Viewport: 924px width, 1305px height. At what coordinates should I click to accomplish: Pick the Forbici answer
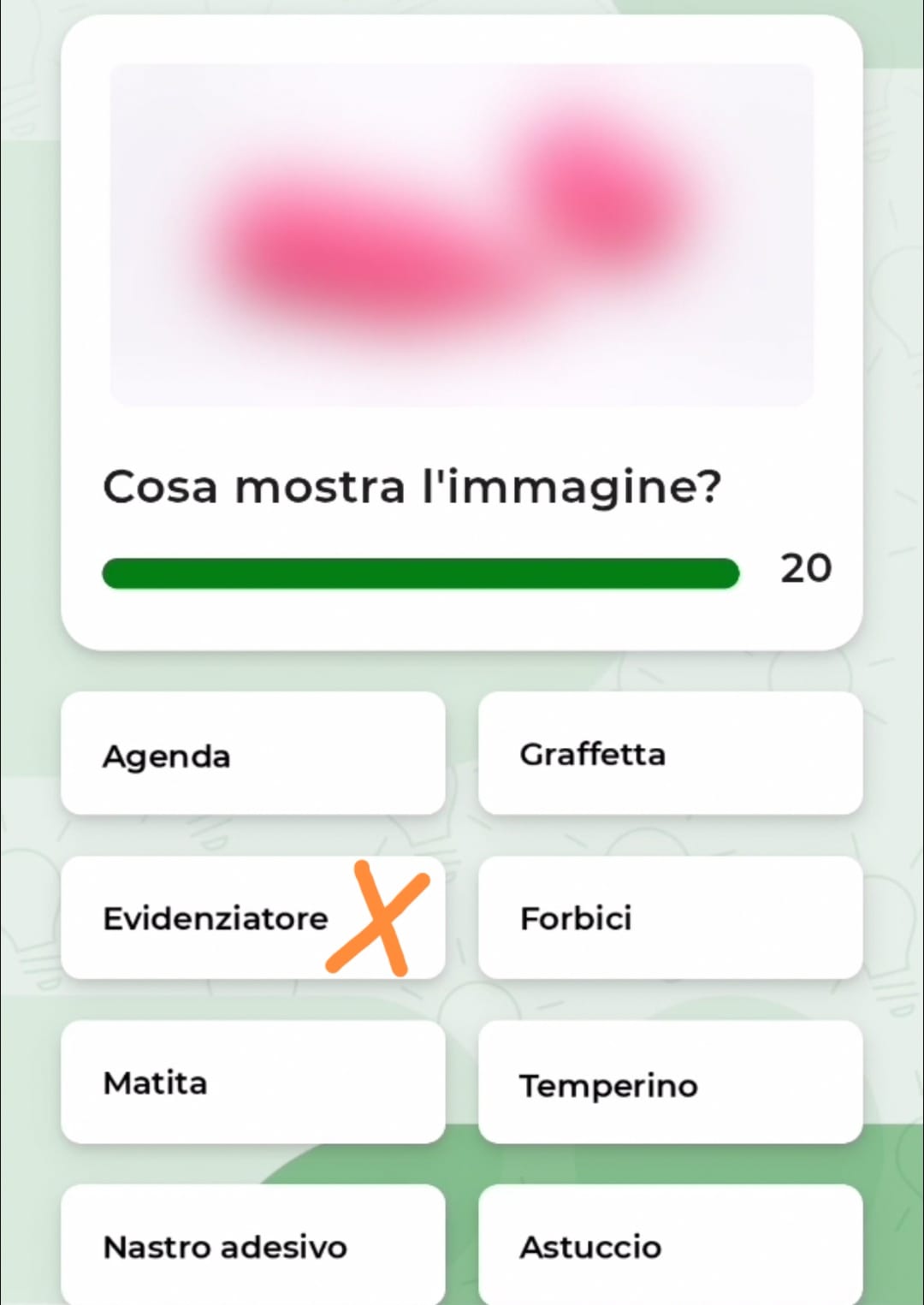[x=670, y=918]
